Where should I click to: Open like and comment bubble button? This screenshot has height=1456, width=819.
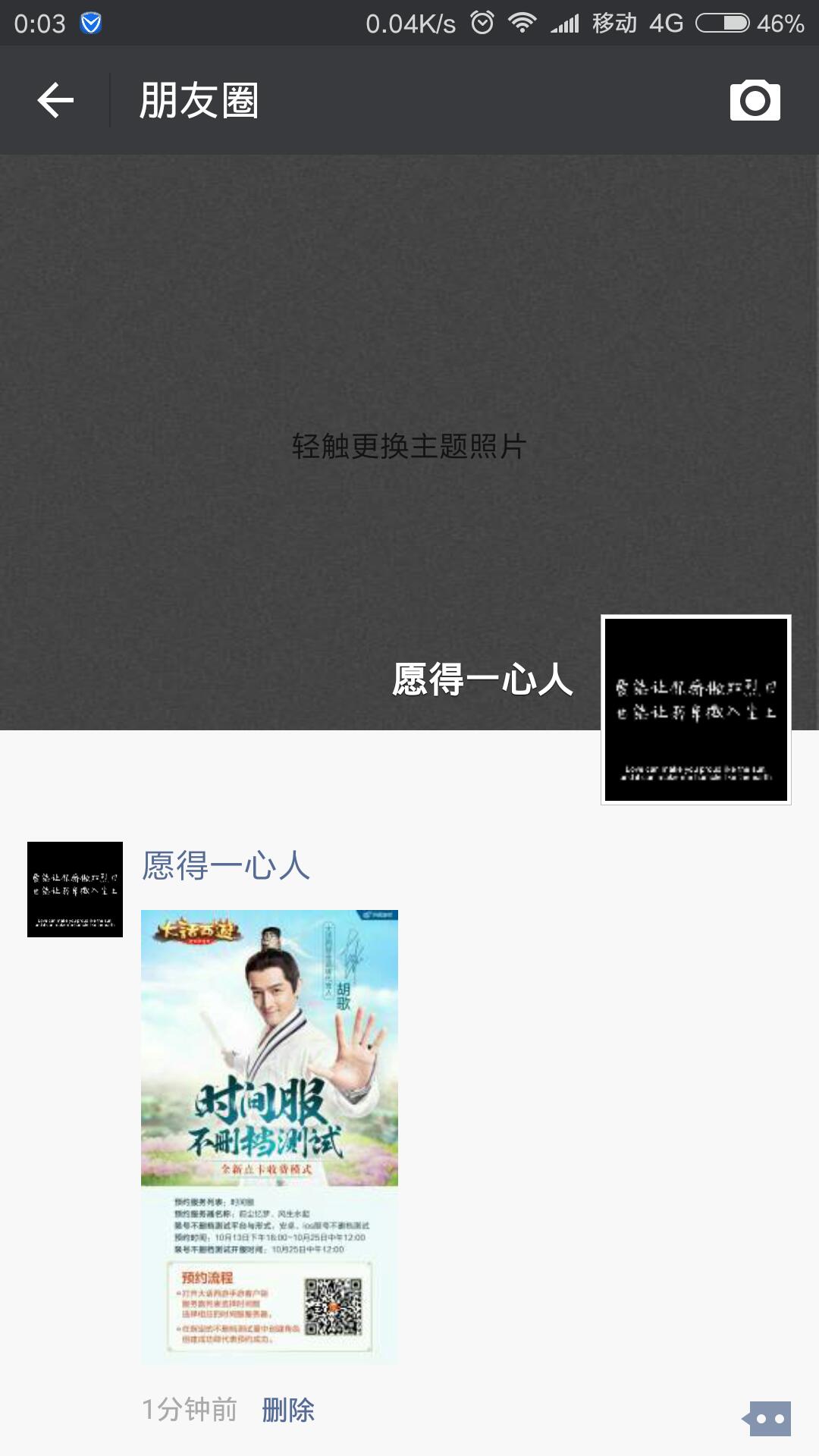(x=768, y=1418)
